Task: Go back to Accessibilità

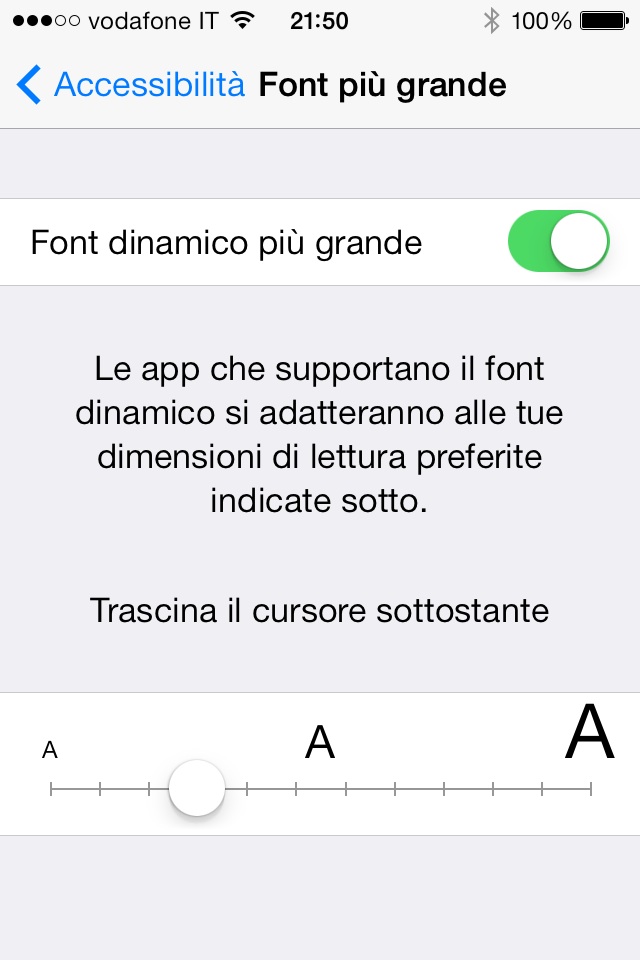Action: [x=130, y=85]
